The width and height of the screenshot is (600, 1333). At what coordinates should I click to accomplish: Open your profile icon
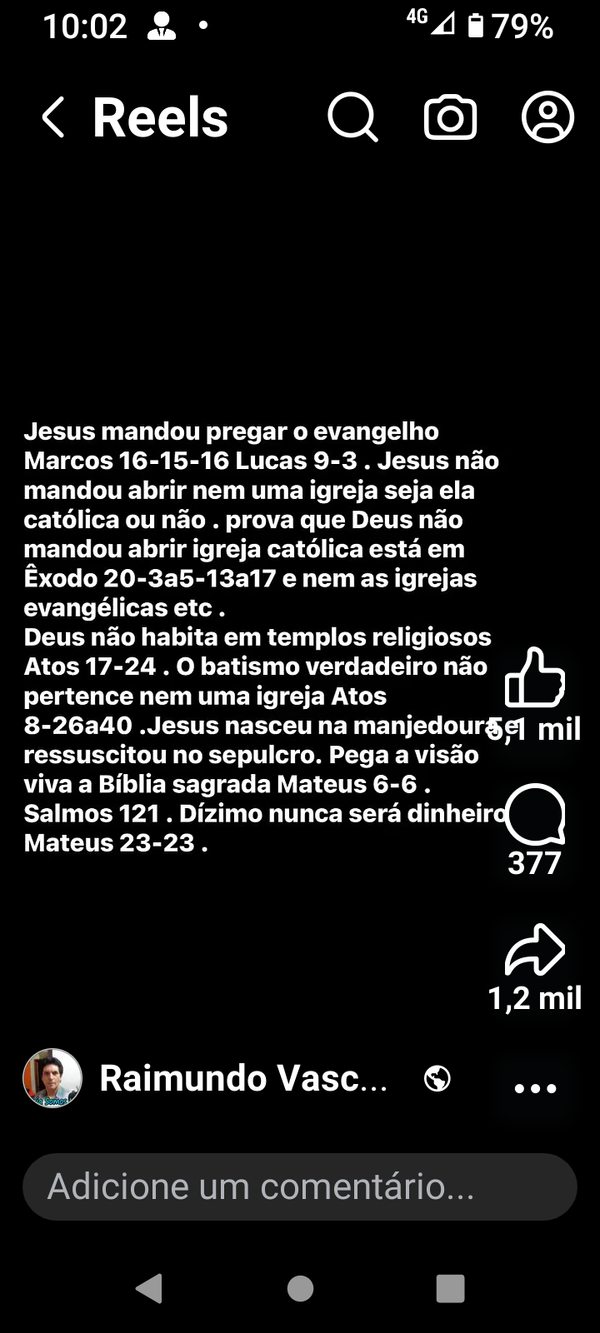(x=548, y=118)
